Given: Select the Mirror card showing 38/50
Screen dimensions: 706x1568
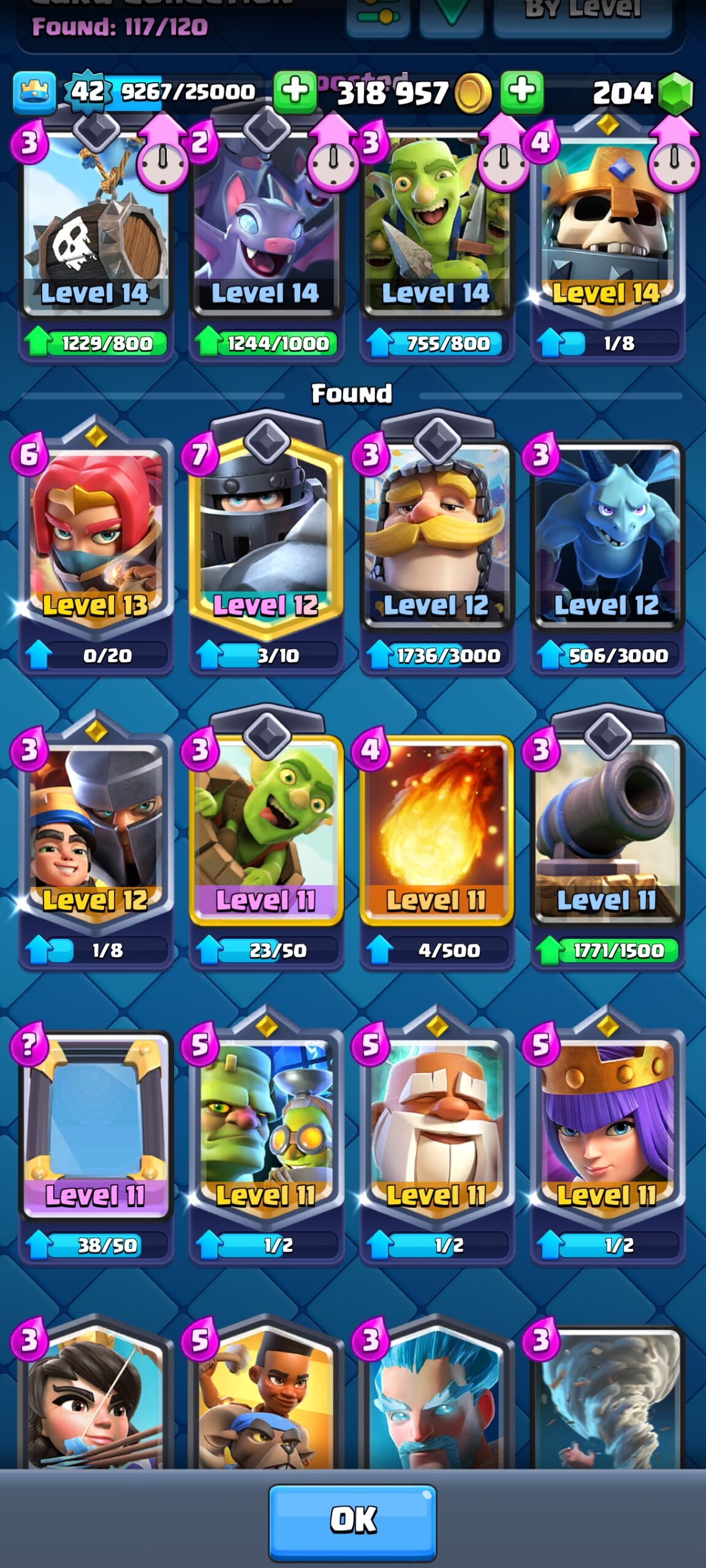Looking at the screenshot, I should [x=96, y=1139].
